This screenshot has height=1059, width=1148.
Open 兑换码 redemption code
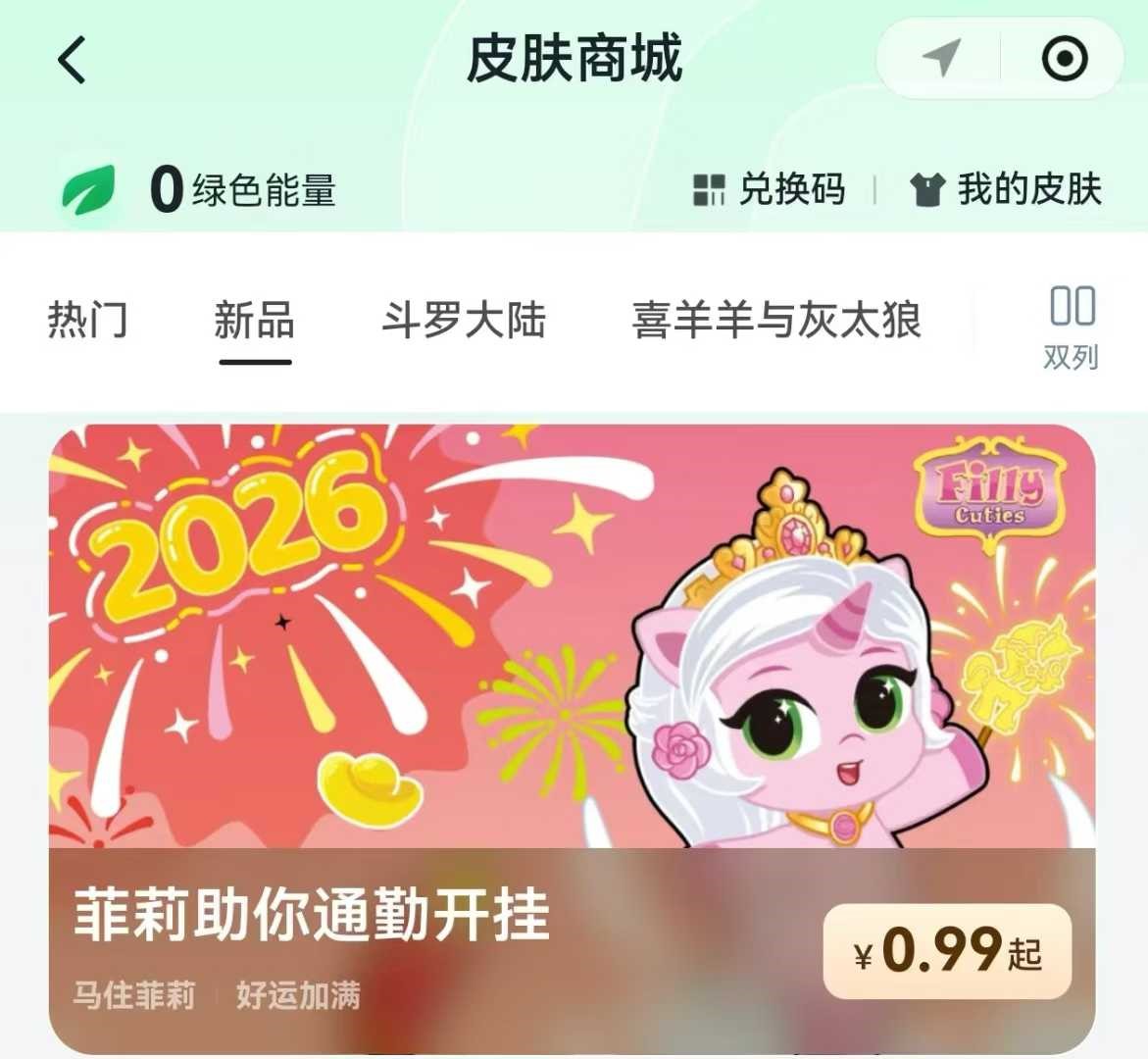(770, 189)
